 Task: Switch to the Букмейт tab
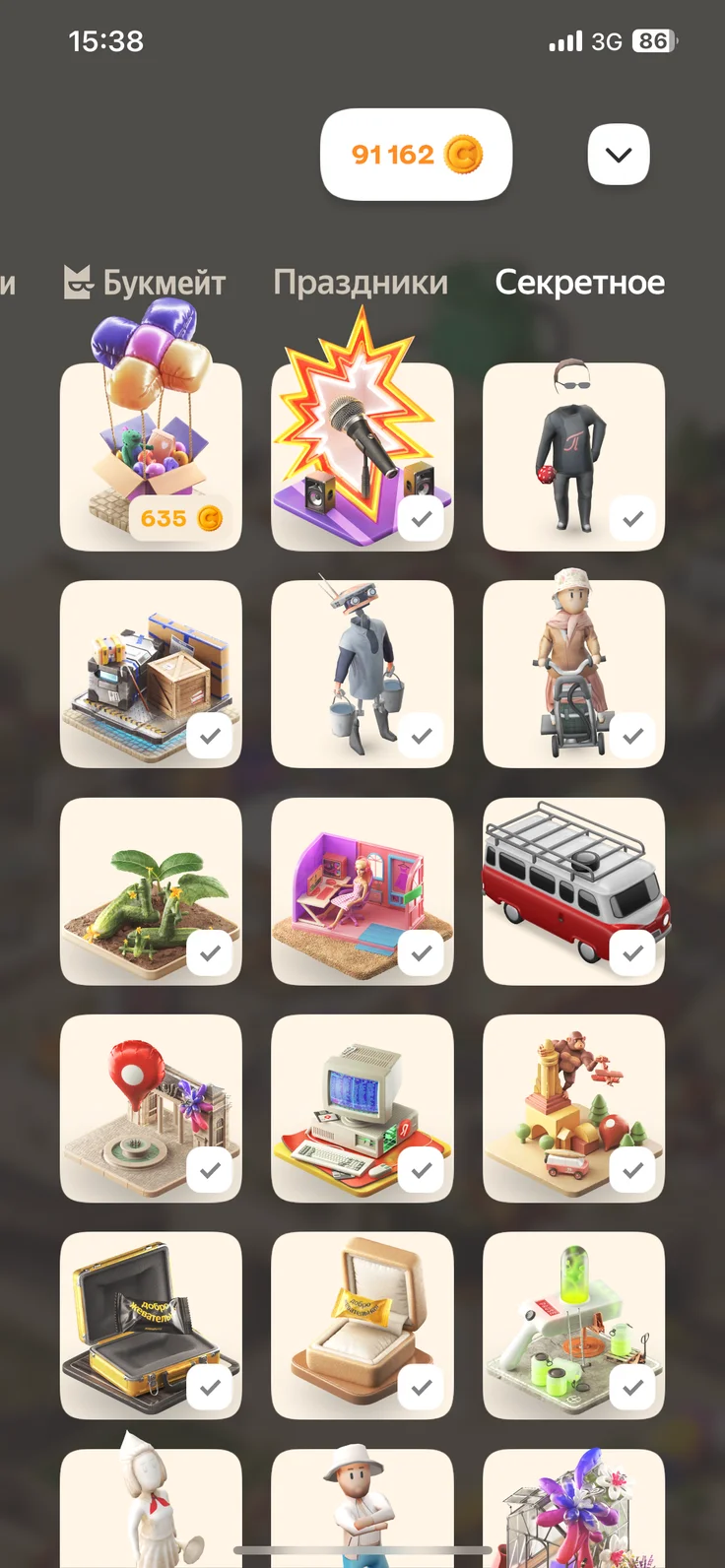click(x=146, y=283)
